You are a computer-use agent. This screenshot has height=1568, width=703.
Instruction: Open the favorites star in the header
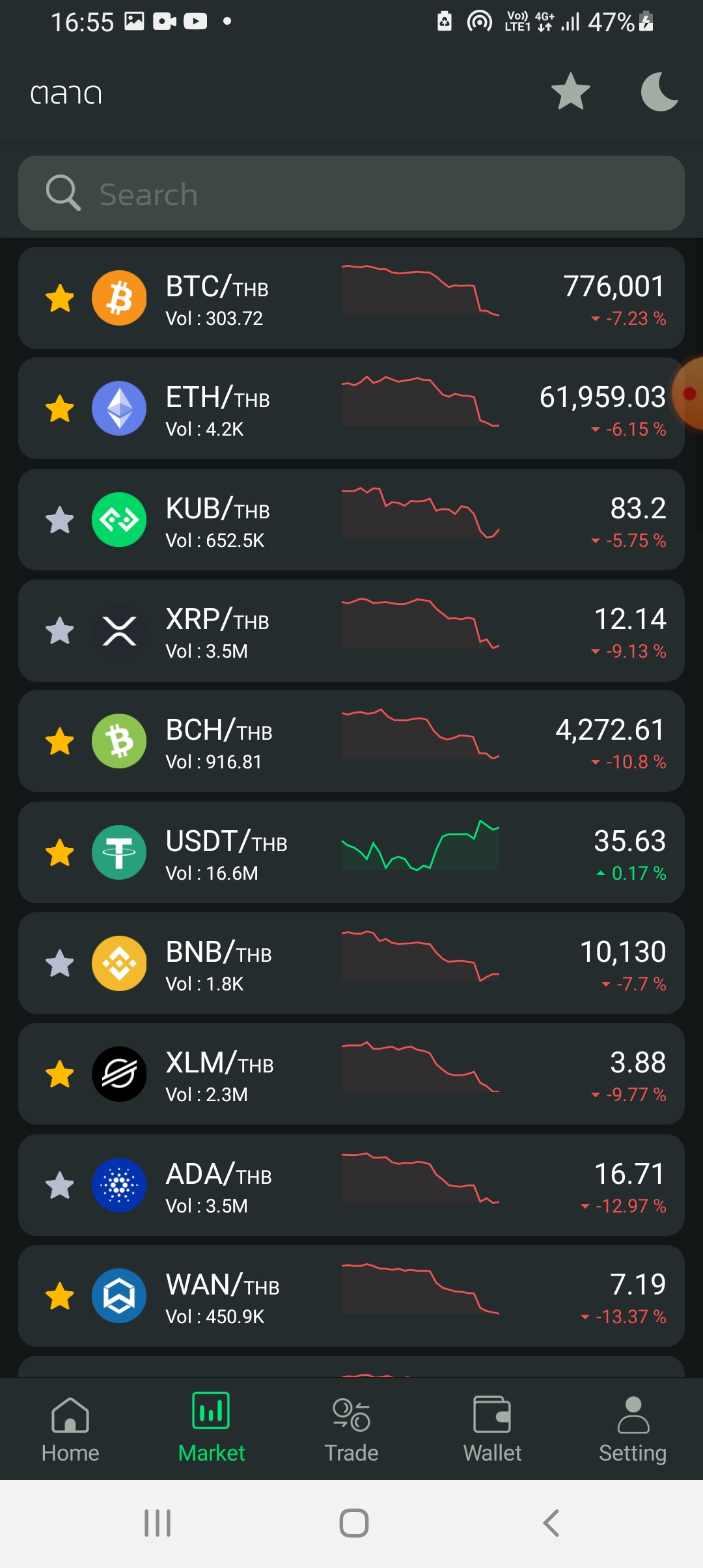coord(570,92)
